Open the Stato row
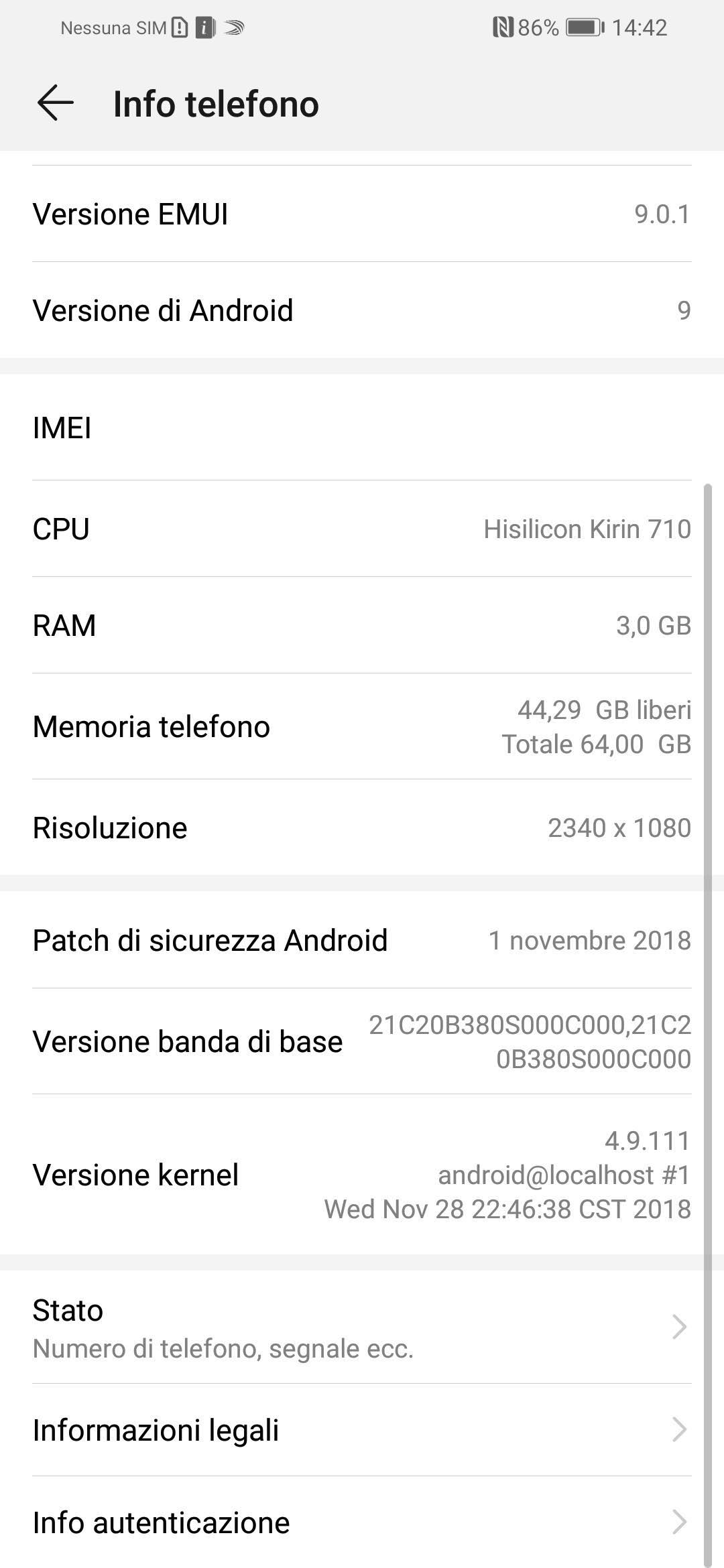724x1568 pixels. (361, 1328)
